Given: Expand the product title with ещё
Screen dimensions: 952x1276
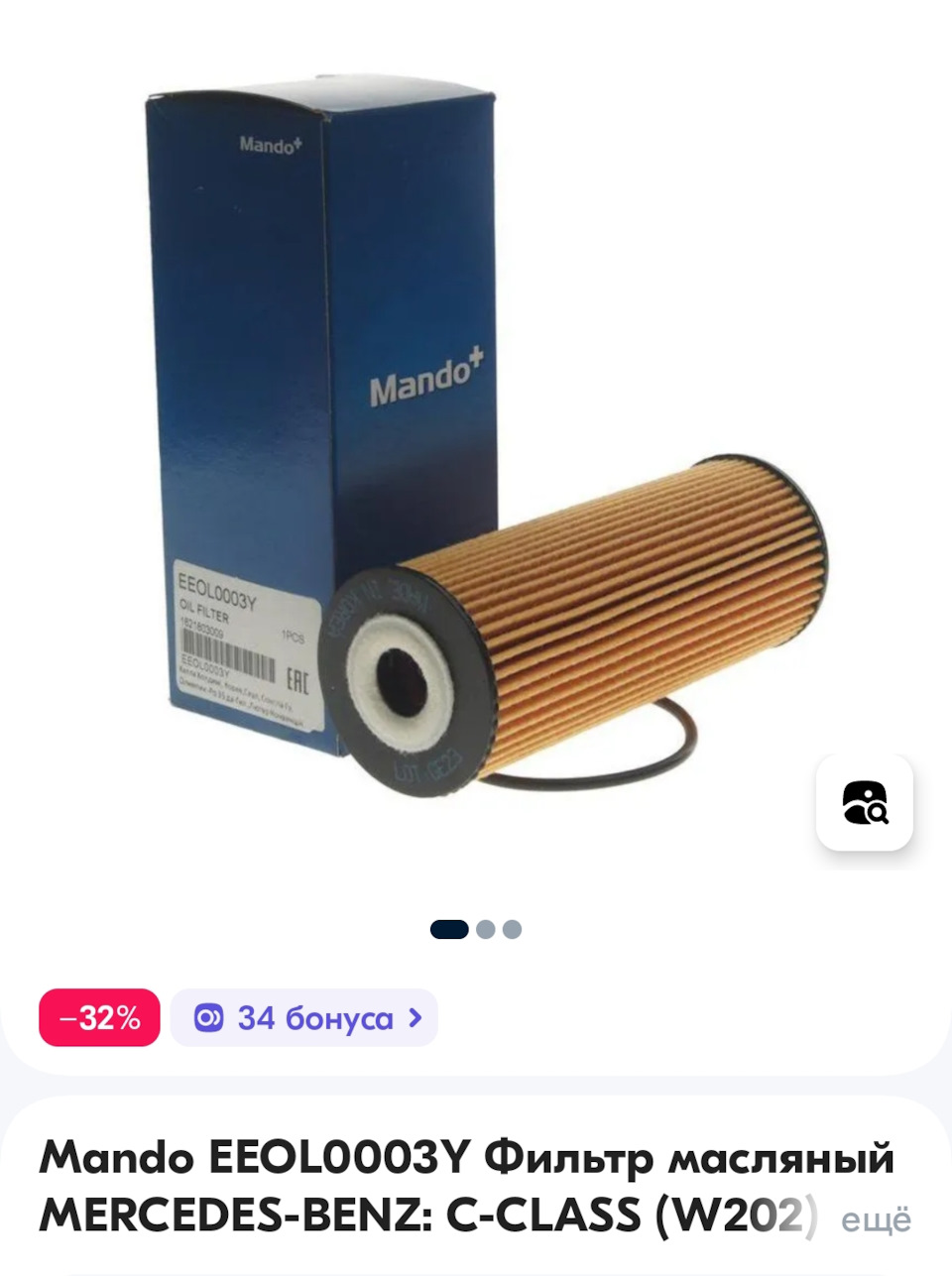Looking at the screenshot, I should [876, 1218].
